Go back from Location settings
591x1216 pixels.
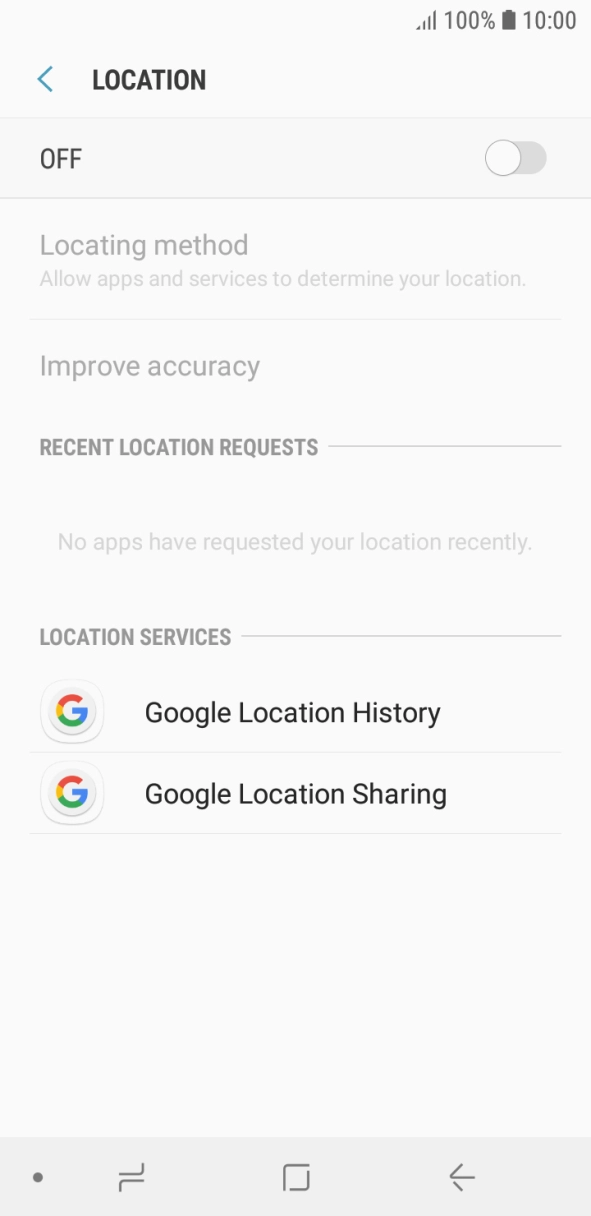(46, 80)
